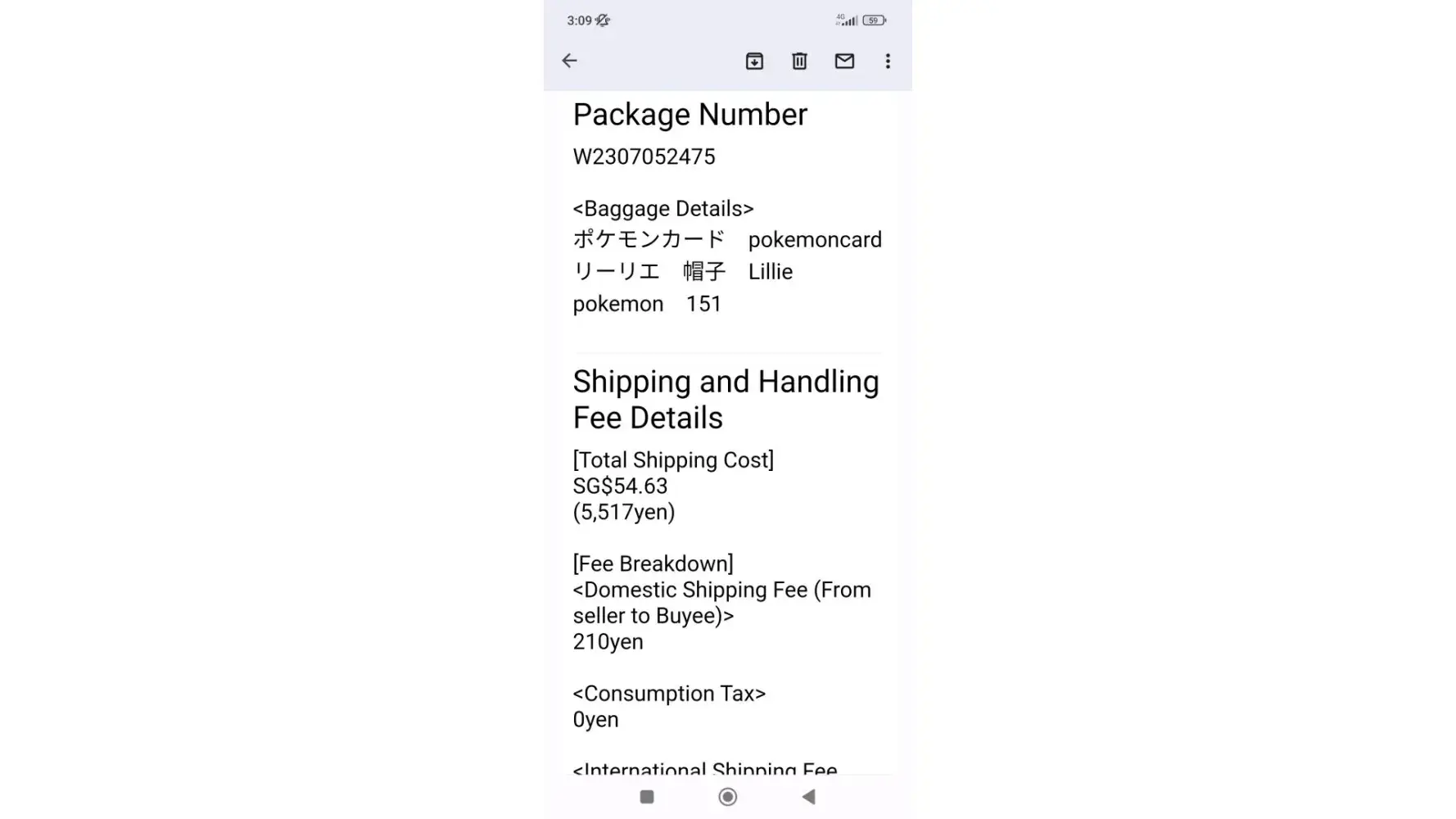Screen dimensions: 1456x819
Task: Delete this email
Action: click(x=799, y=61)
